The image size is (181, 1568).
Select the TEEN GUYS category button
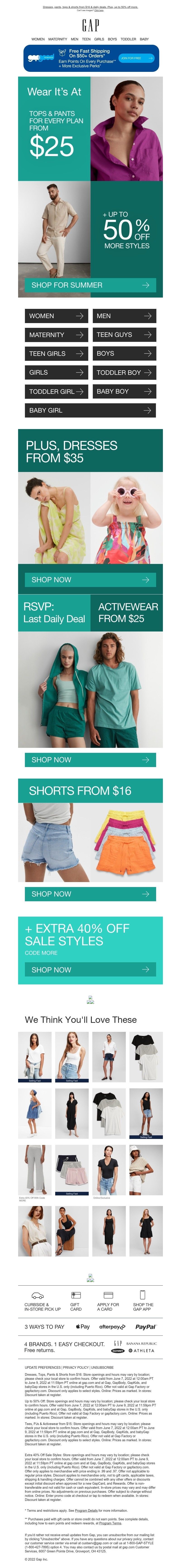[124, 335]
